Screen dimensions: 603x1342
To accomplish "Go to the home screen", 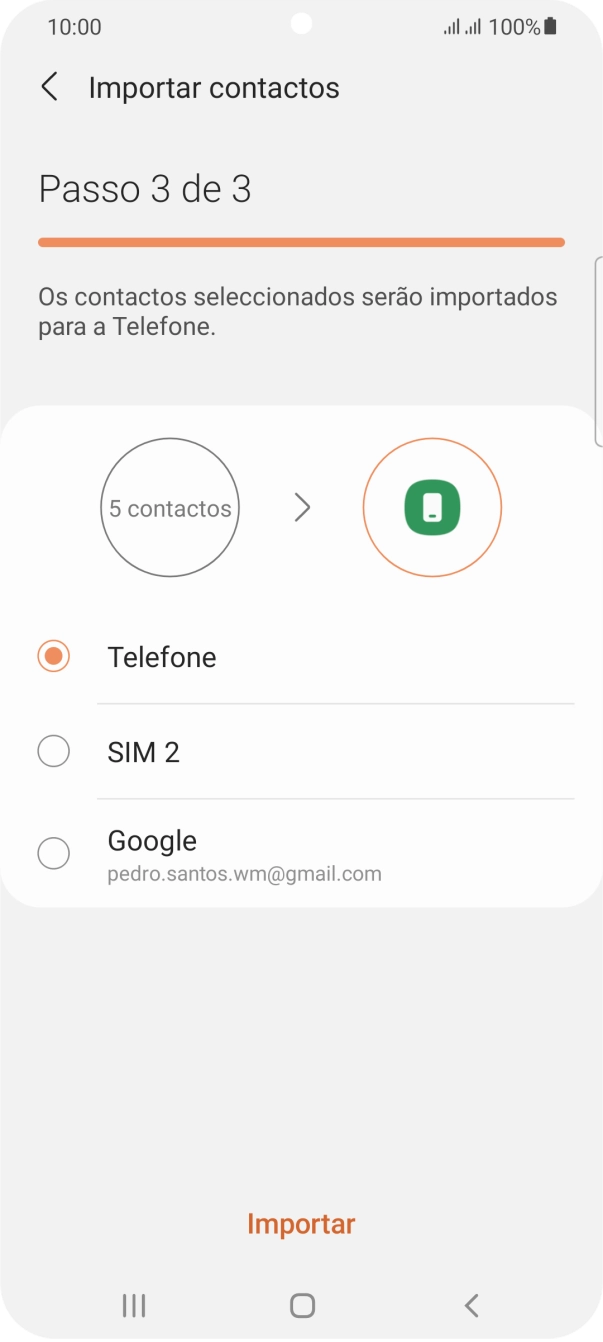I will 301,1304.
